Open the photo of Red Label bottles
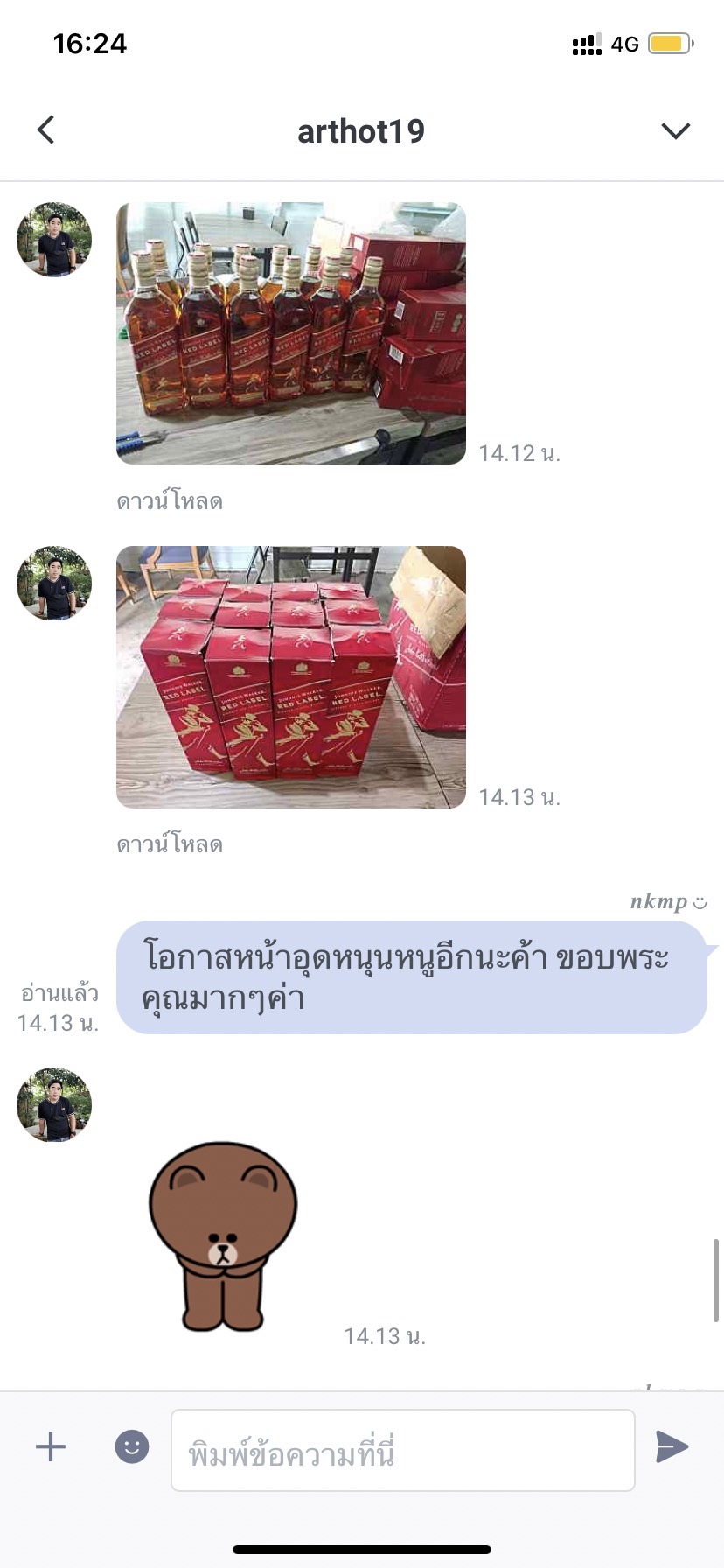Image resolution: width=724 pixels, height=1568 pixels. point(291,333)
